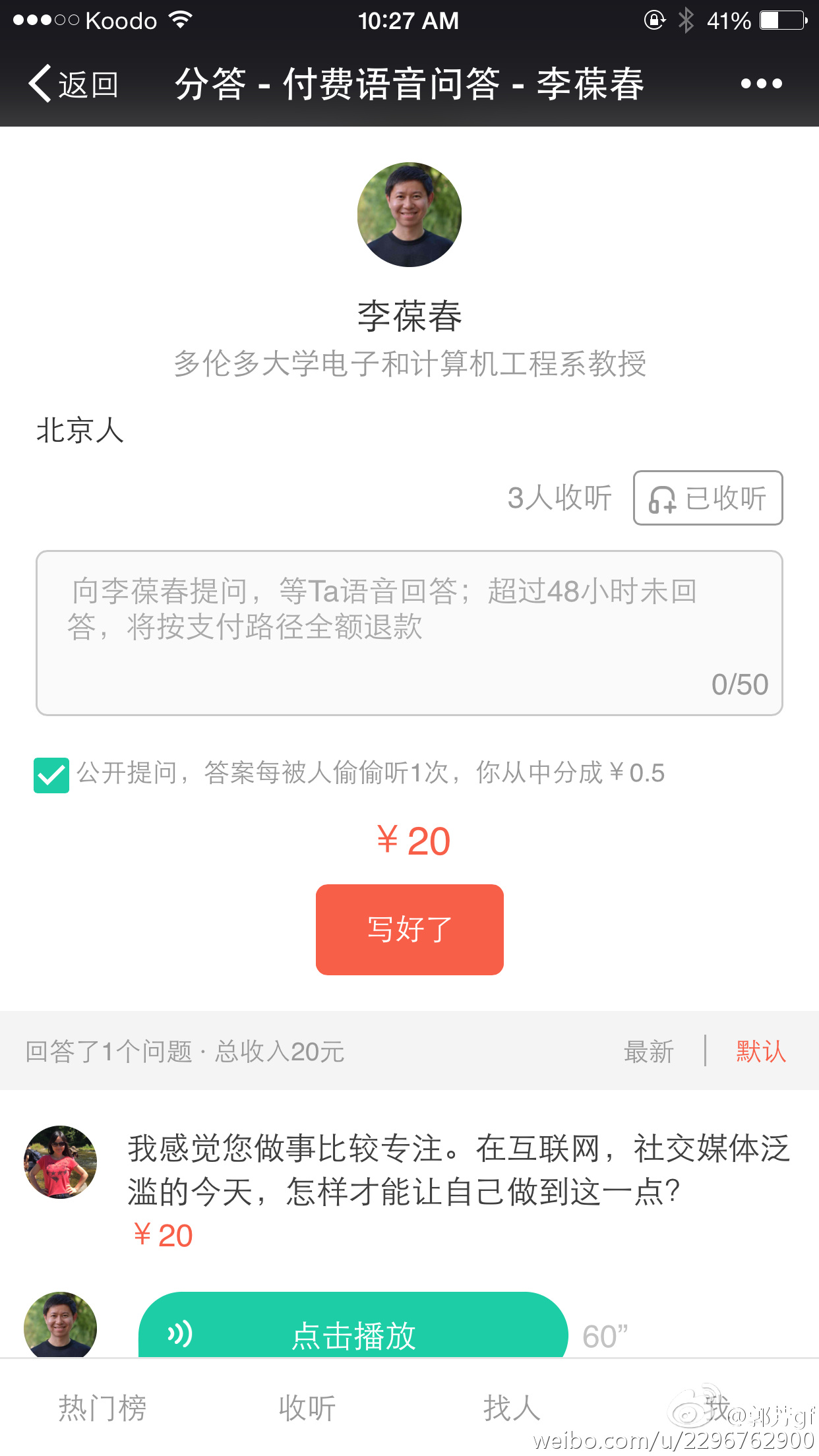Go back via 返回 button

click(x=74, y=84)
